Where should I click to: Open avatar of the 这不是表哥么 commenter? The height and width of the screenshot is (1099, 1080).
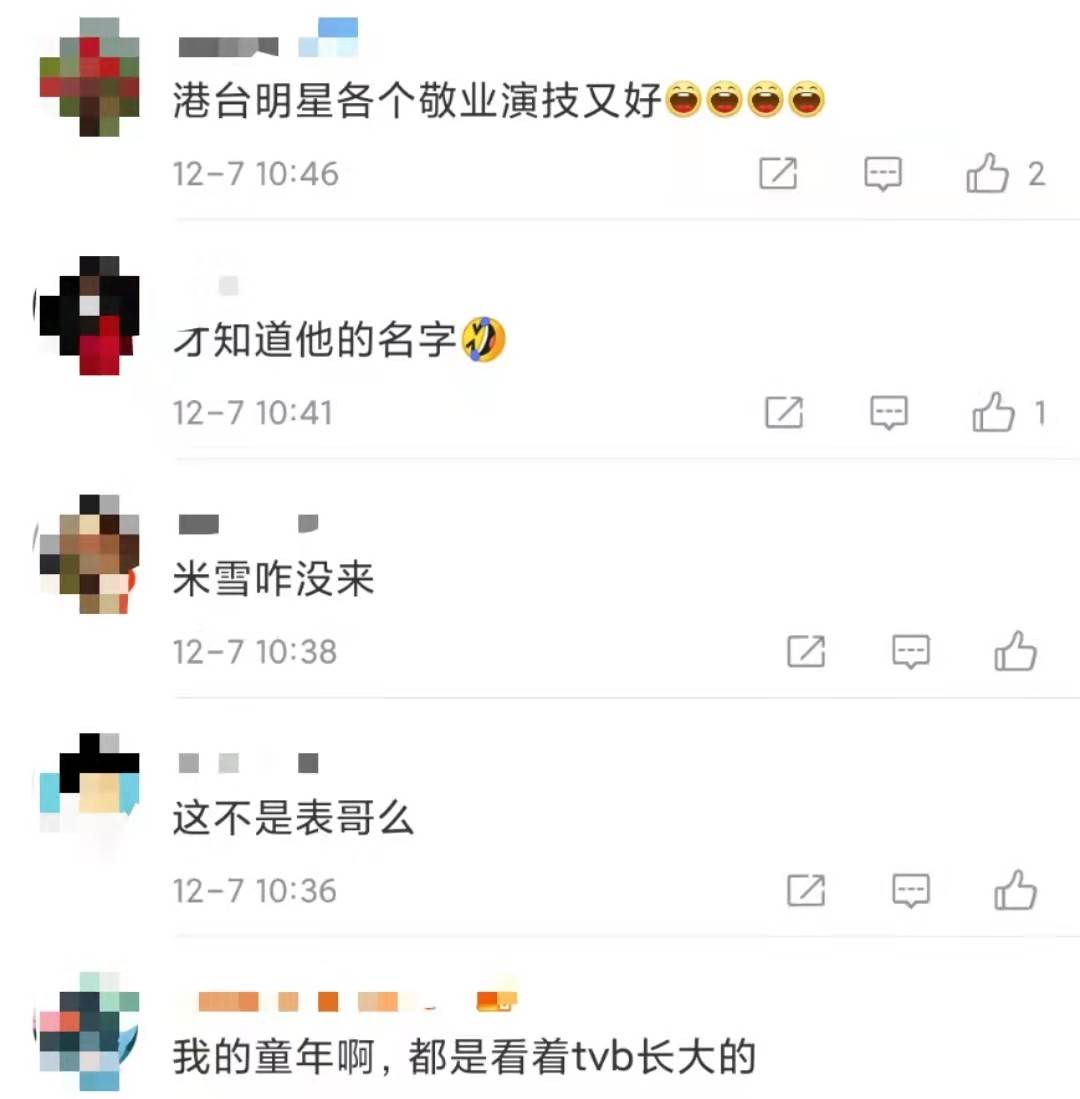88,785
